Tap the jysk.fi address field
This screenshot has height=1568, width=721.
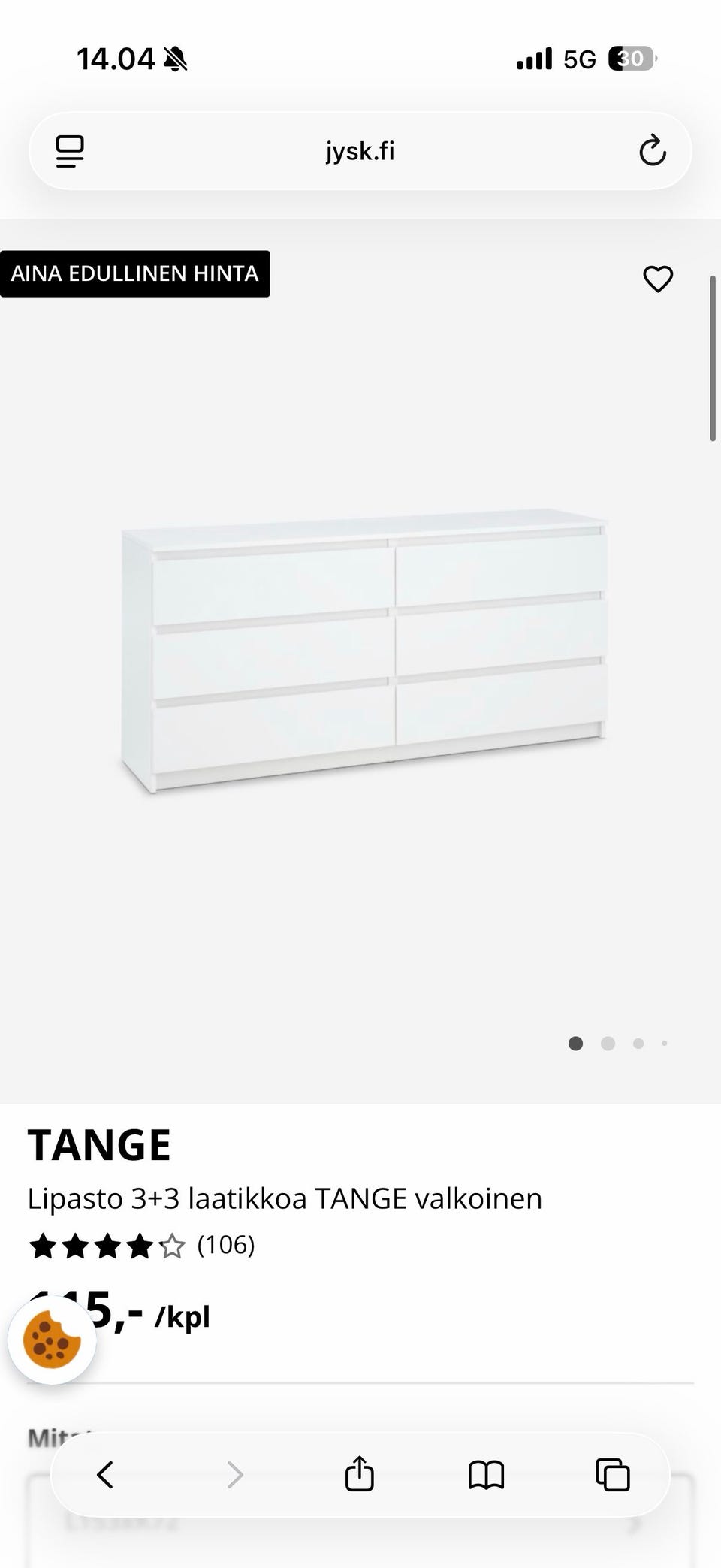[x=360, y=151]
